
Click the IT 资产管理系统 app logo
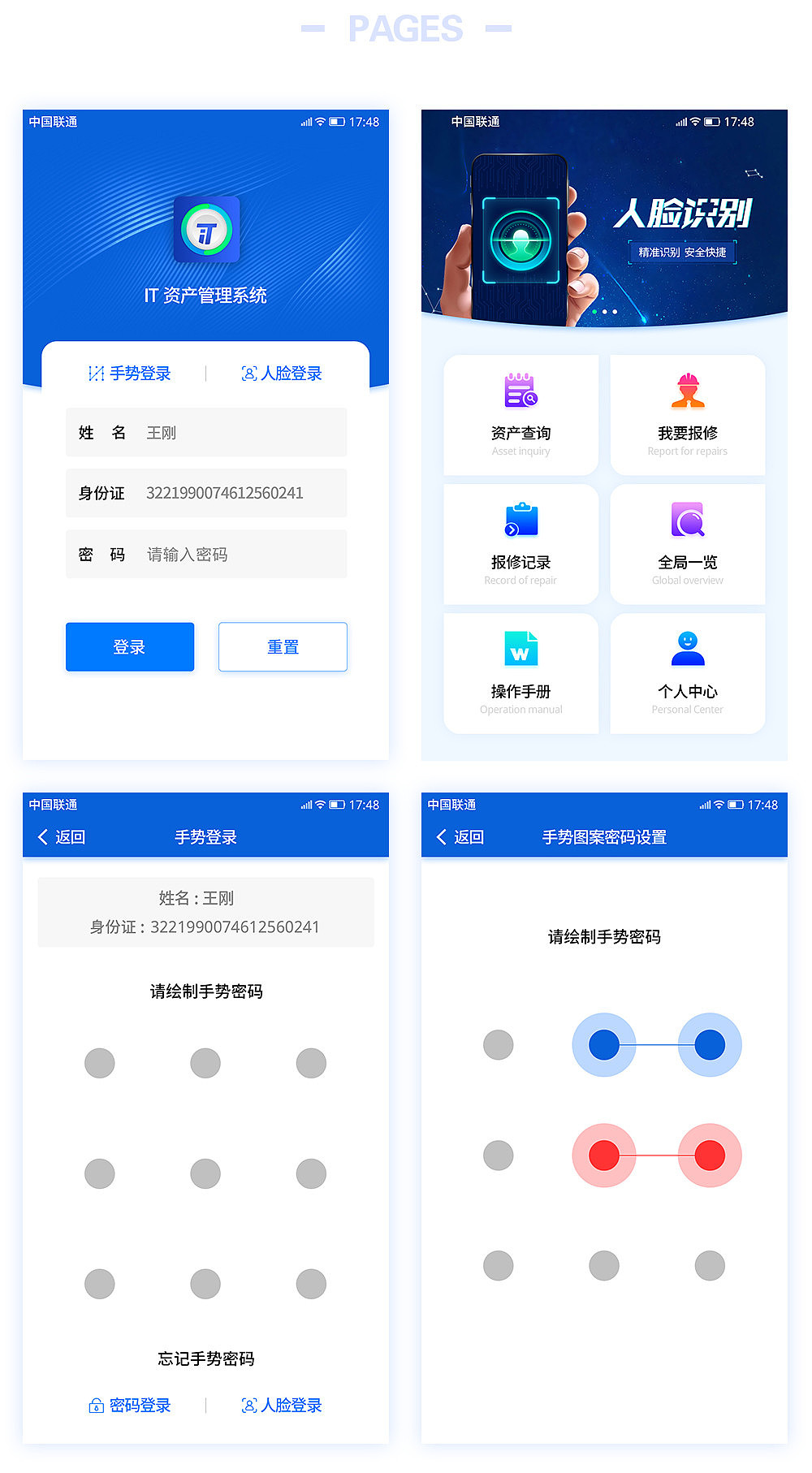tap(206, 229)
